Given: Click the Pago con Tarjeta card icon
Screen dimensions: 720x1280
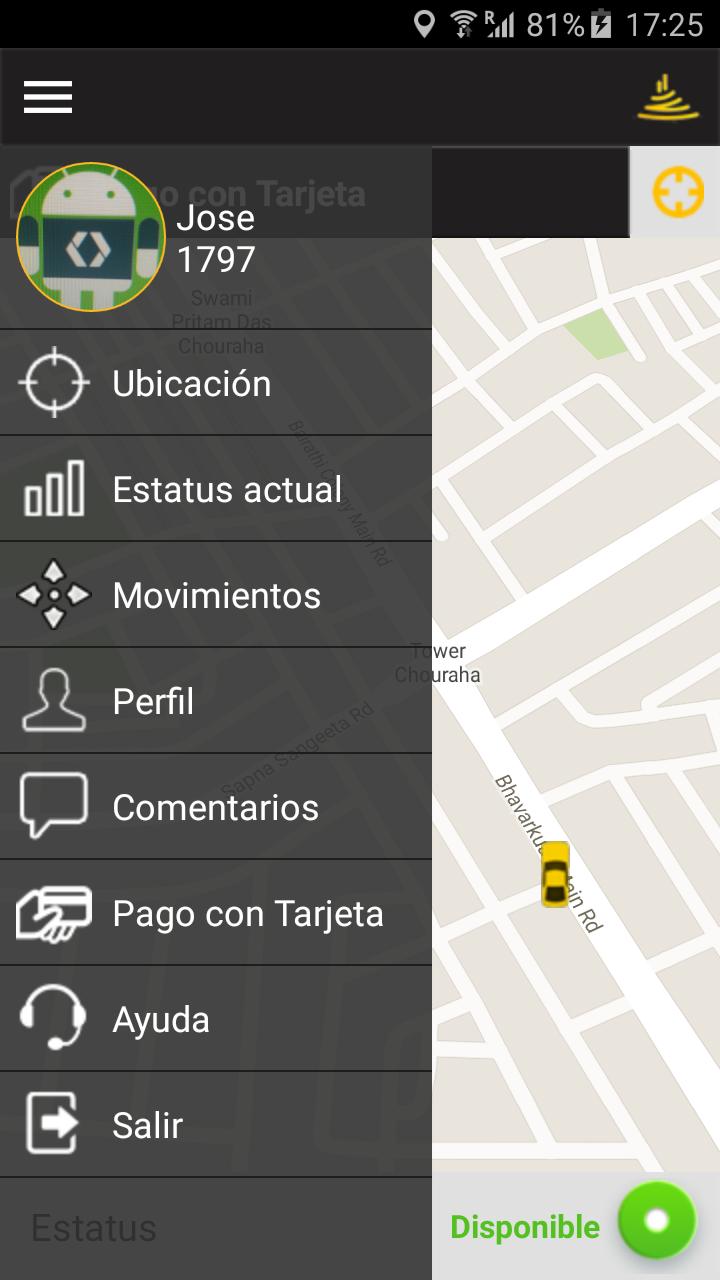Looking at the screenshot, I should pyautogui.click(x=56, y=913).
